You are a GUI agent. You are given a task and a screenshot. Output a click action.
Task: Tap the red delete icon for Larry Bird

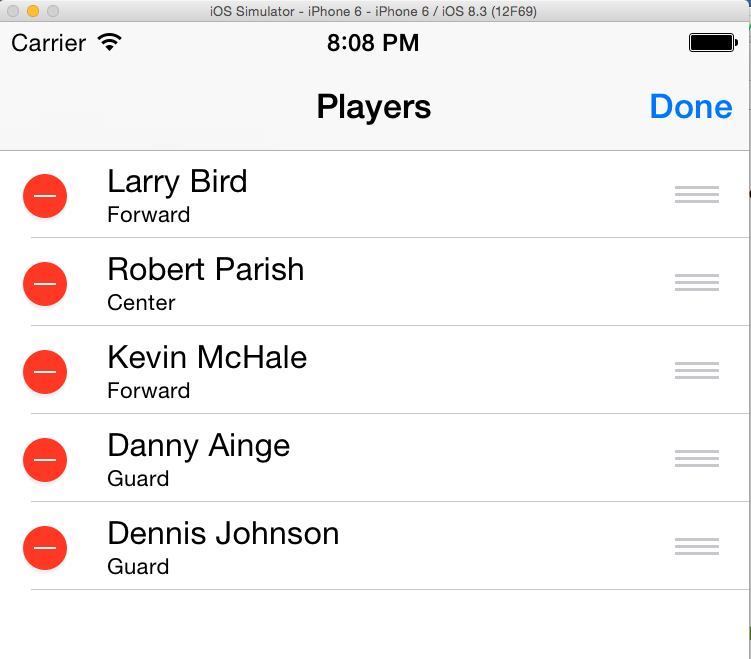[x=45, y=196]
